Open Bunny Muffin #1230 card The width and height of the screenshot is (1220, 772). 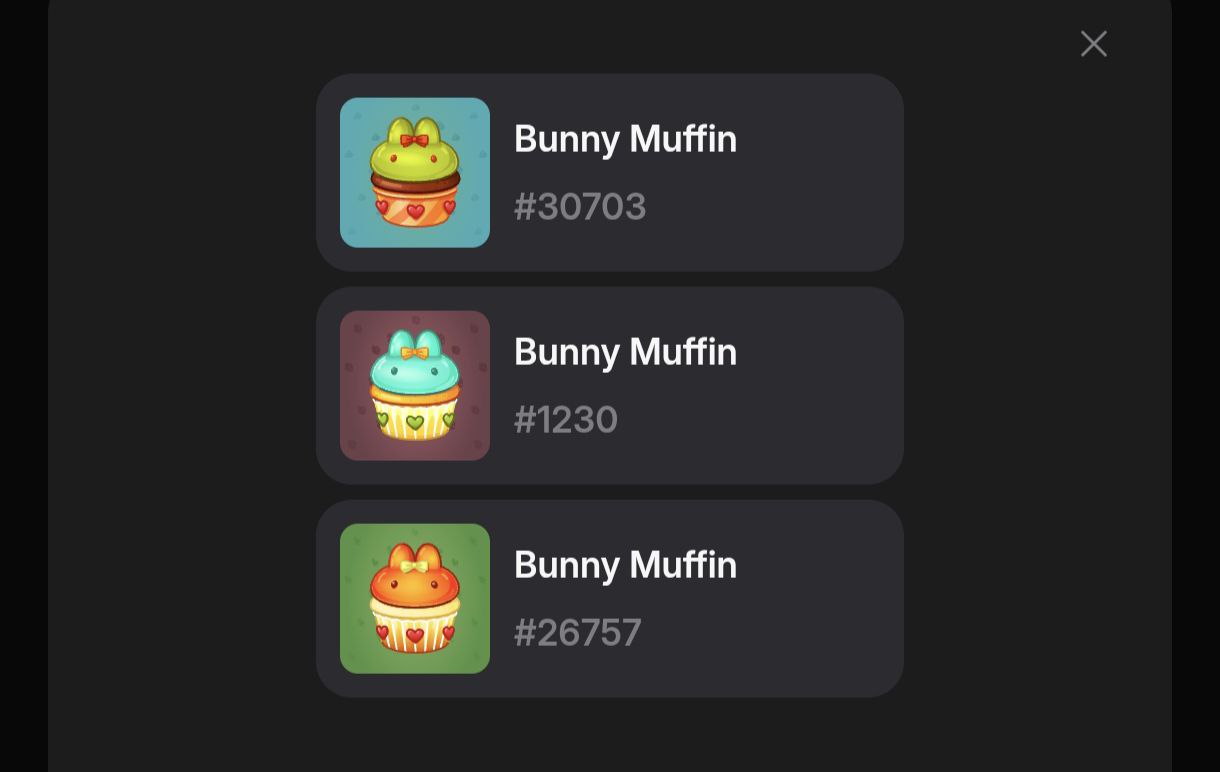click(609, 385)
